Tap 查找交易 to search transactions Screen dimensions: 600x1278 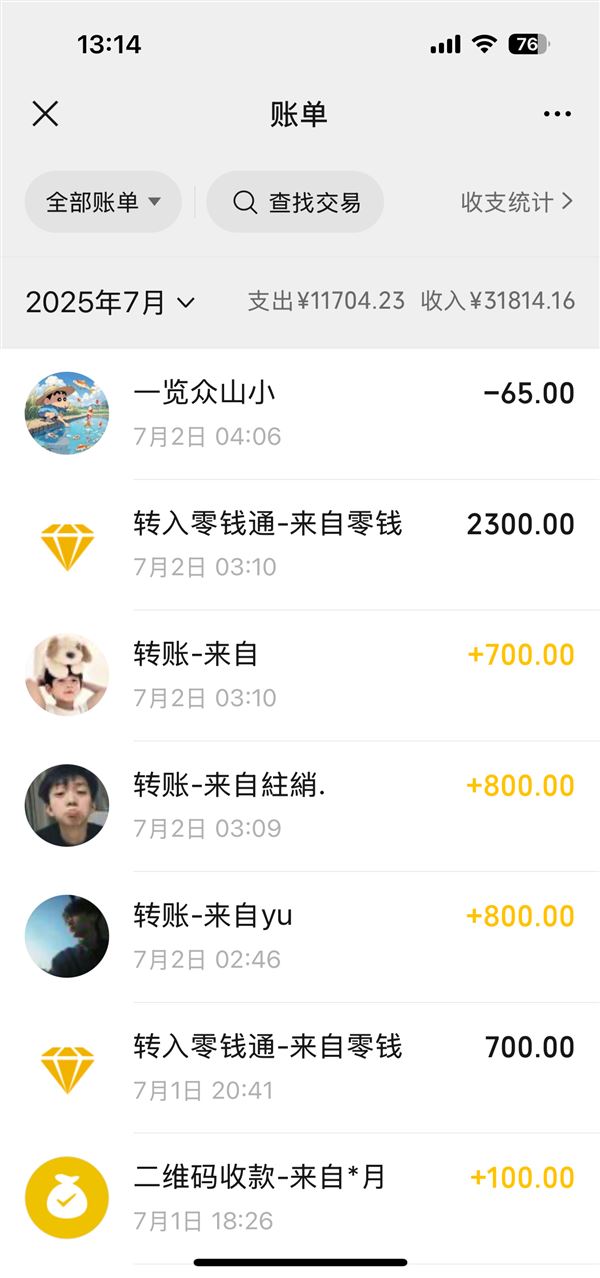(x=295, y=202)
